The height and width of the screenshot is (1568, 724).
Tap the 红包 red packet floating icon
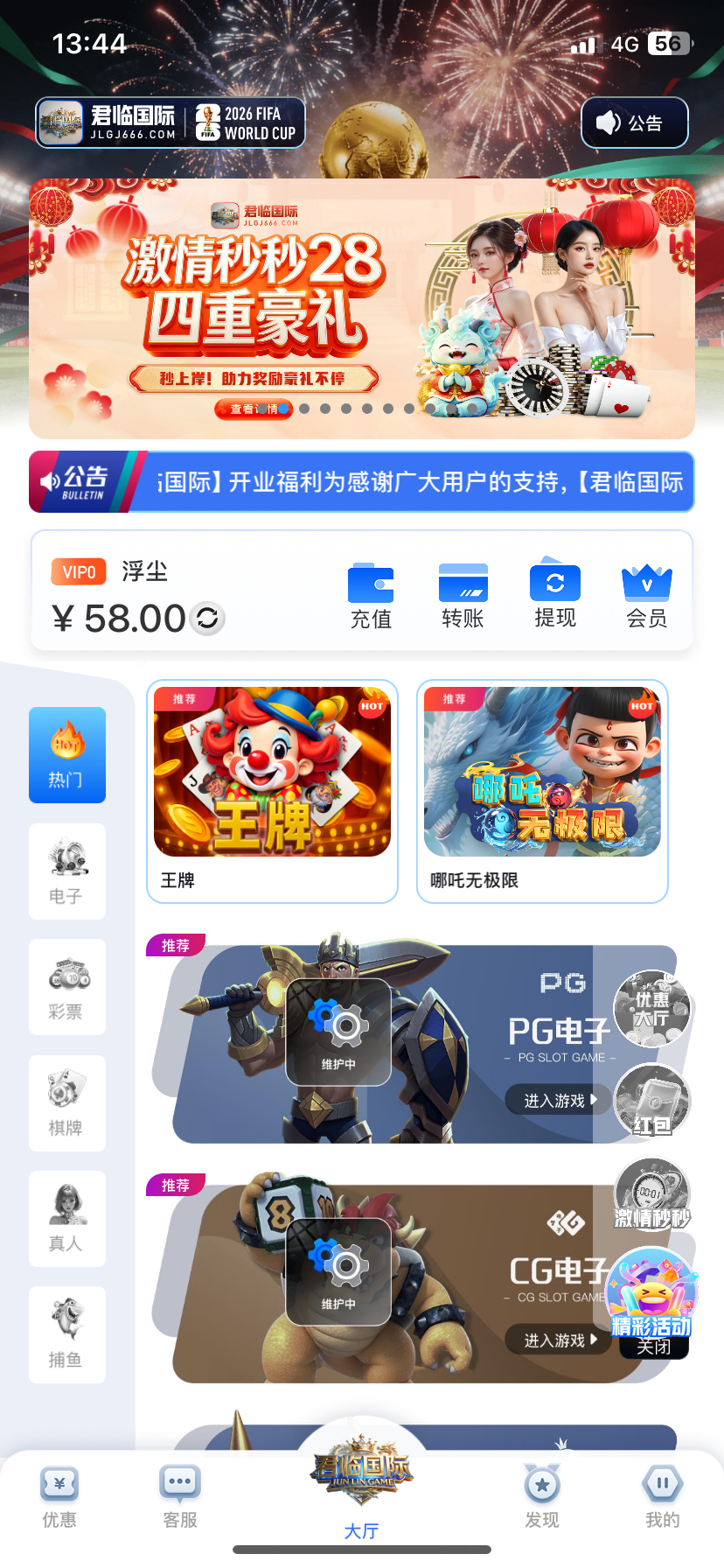652,1102
